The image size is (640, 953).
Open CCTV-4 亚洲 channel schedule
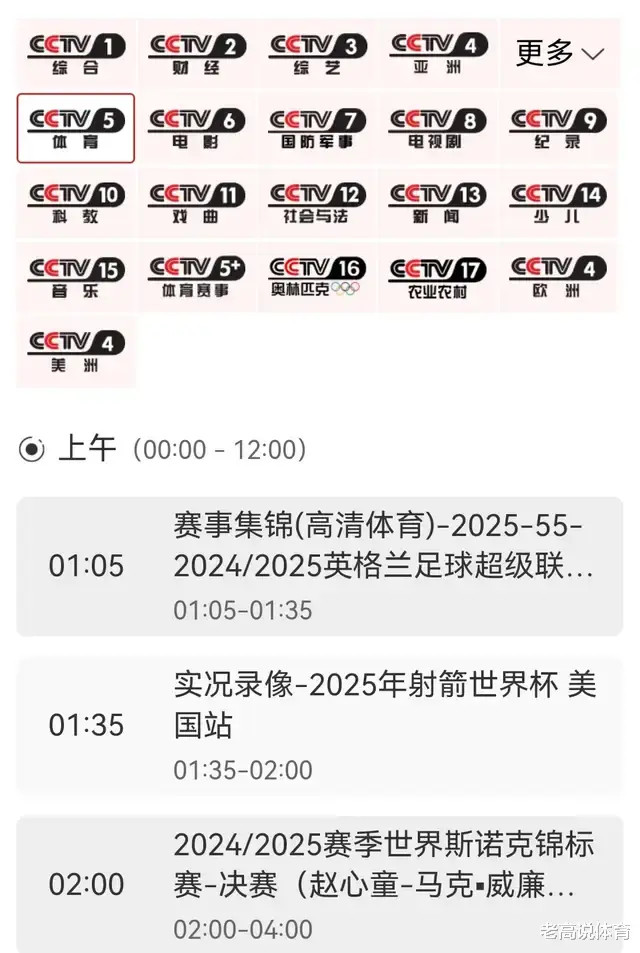pos(438,54)
